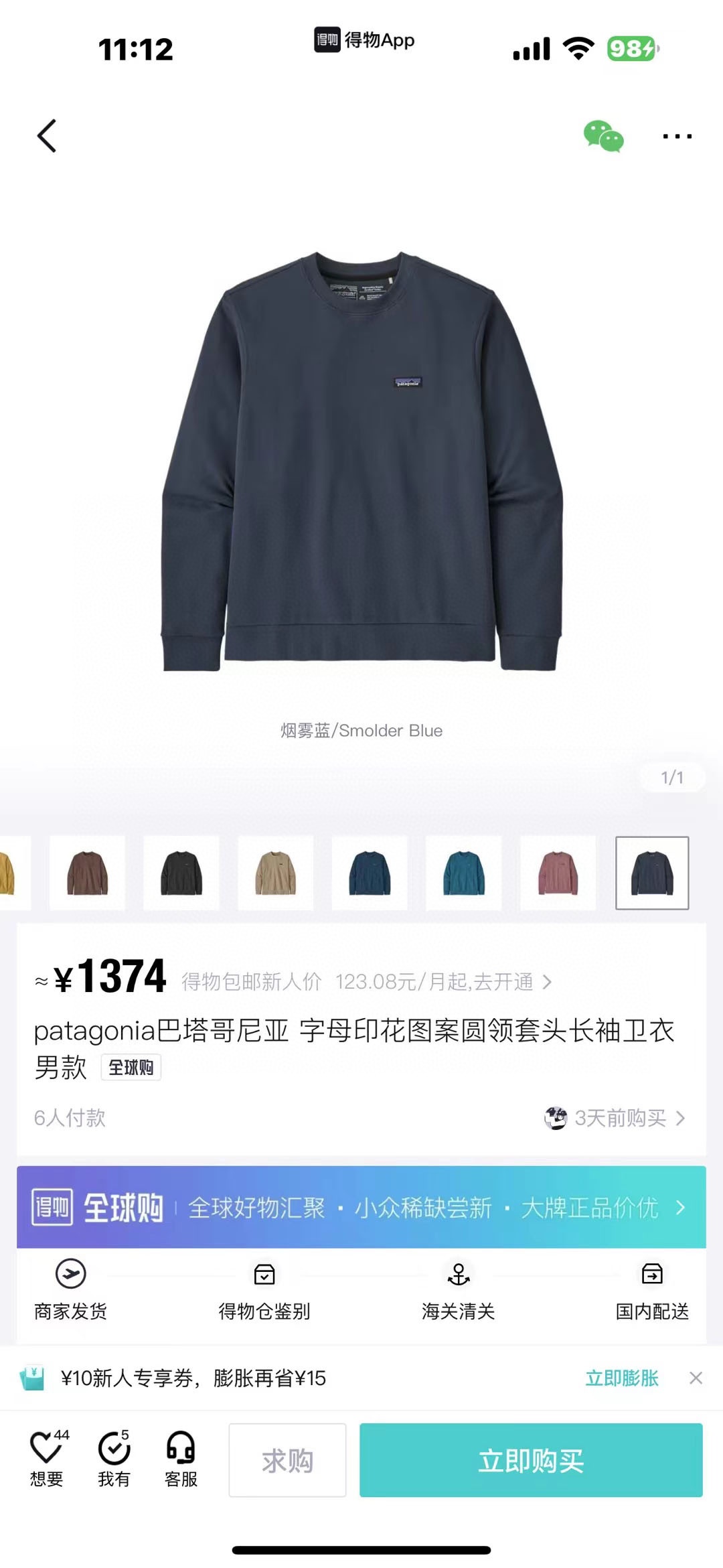Select the black sweatshirt color thumbnail

point(181,873)
